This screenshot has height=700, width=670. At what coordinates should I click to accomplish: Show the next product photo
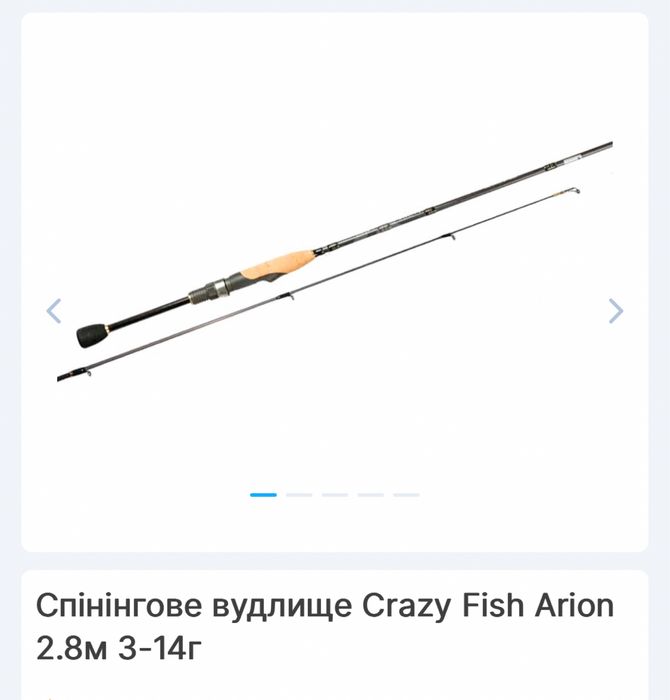pos(616,311)
